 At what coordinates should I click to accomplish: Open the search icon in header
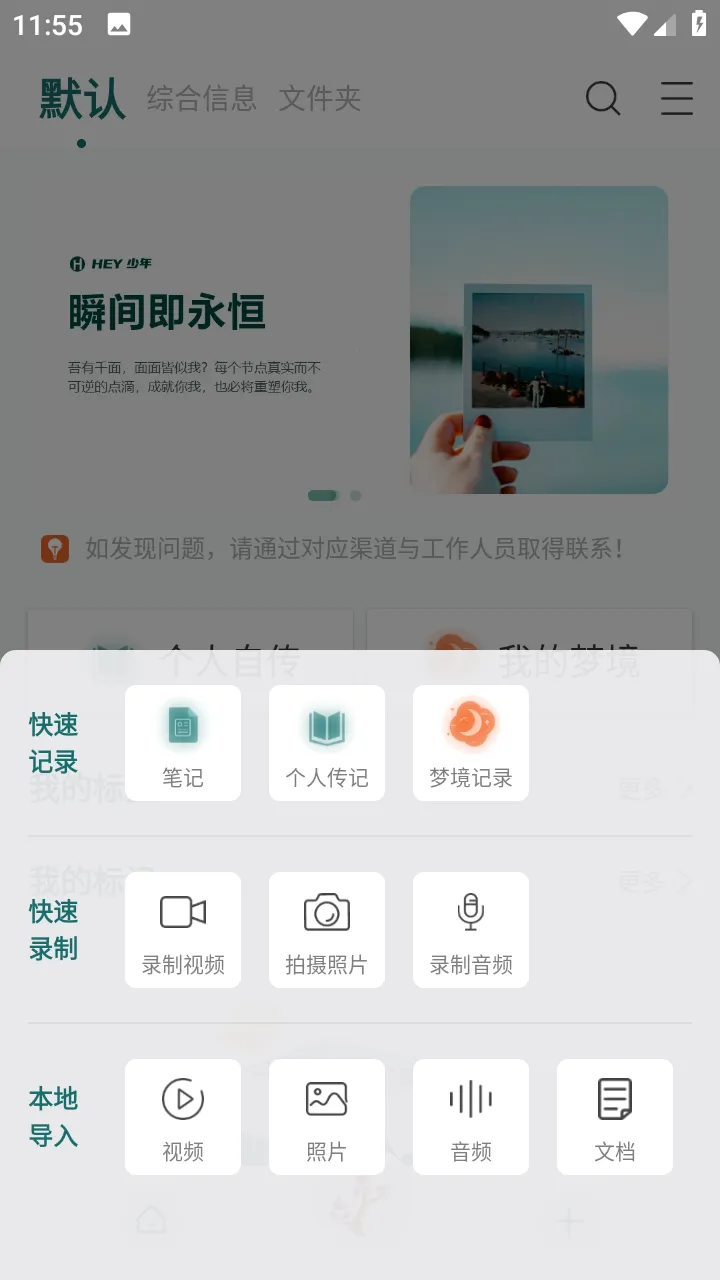tap(603, 98)
